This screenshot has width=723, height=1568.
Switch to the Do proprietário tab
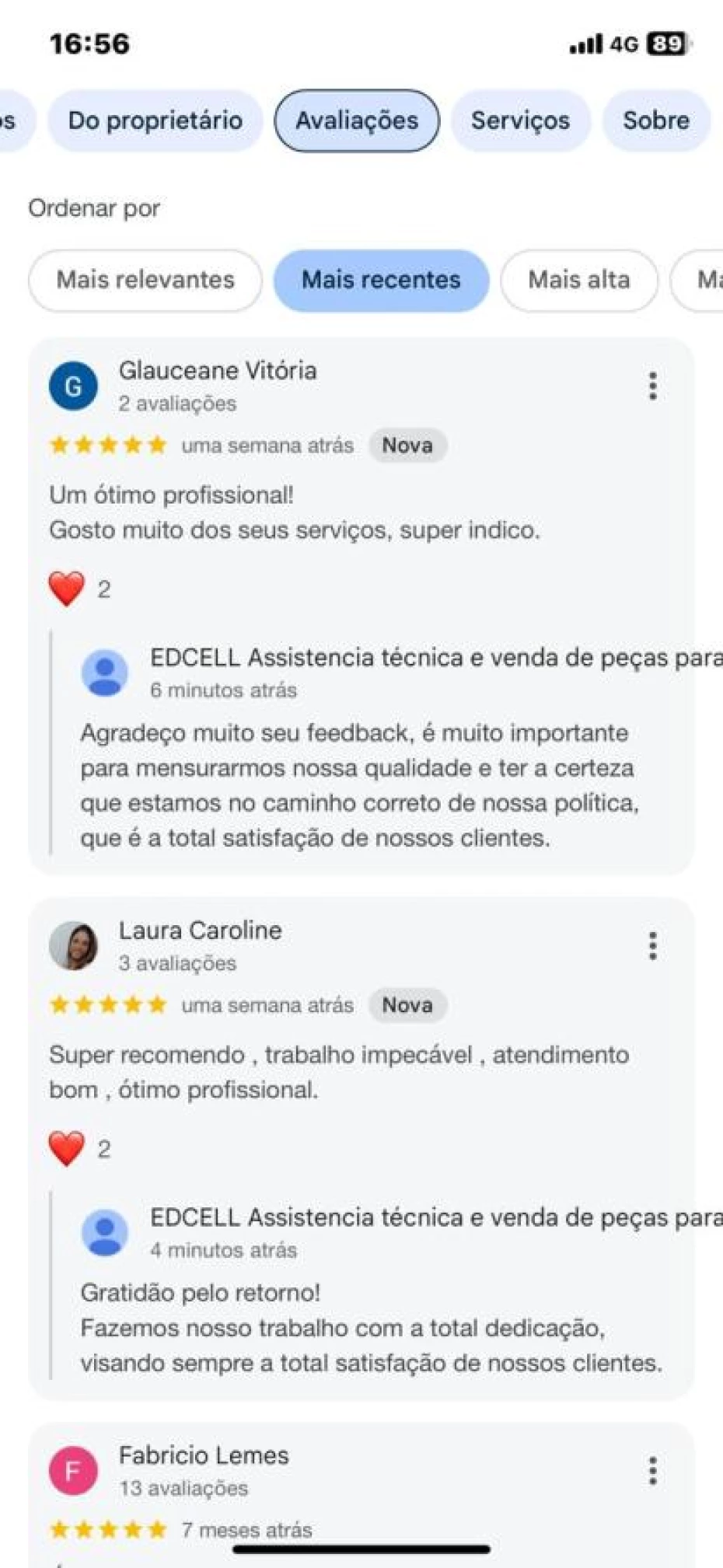pos(155,120)
